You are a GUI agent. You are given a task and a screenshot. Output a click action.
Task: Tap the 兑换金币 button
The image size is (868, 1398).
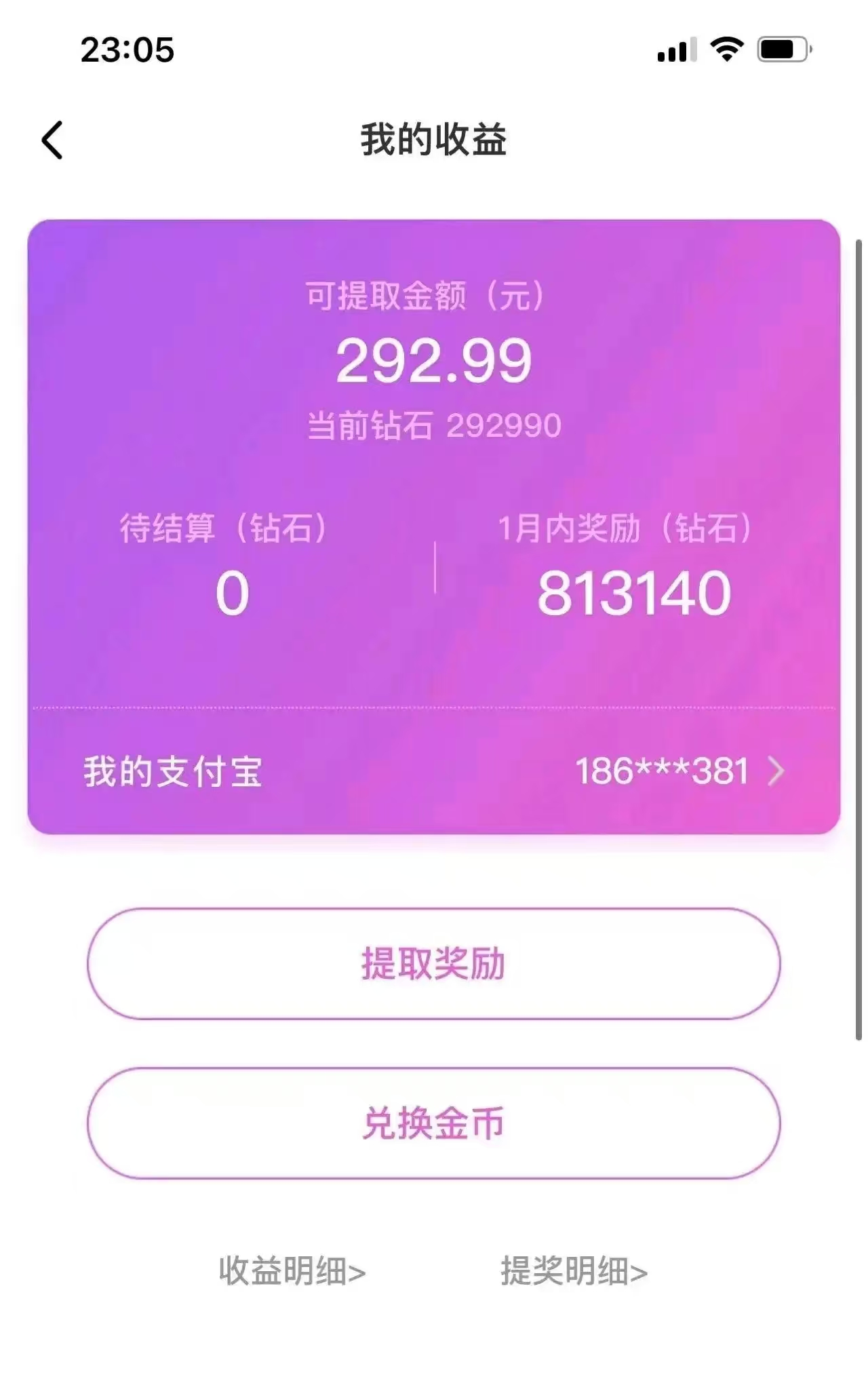tap(434, 1123)
